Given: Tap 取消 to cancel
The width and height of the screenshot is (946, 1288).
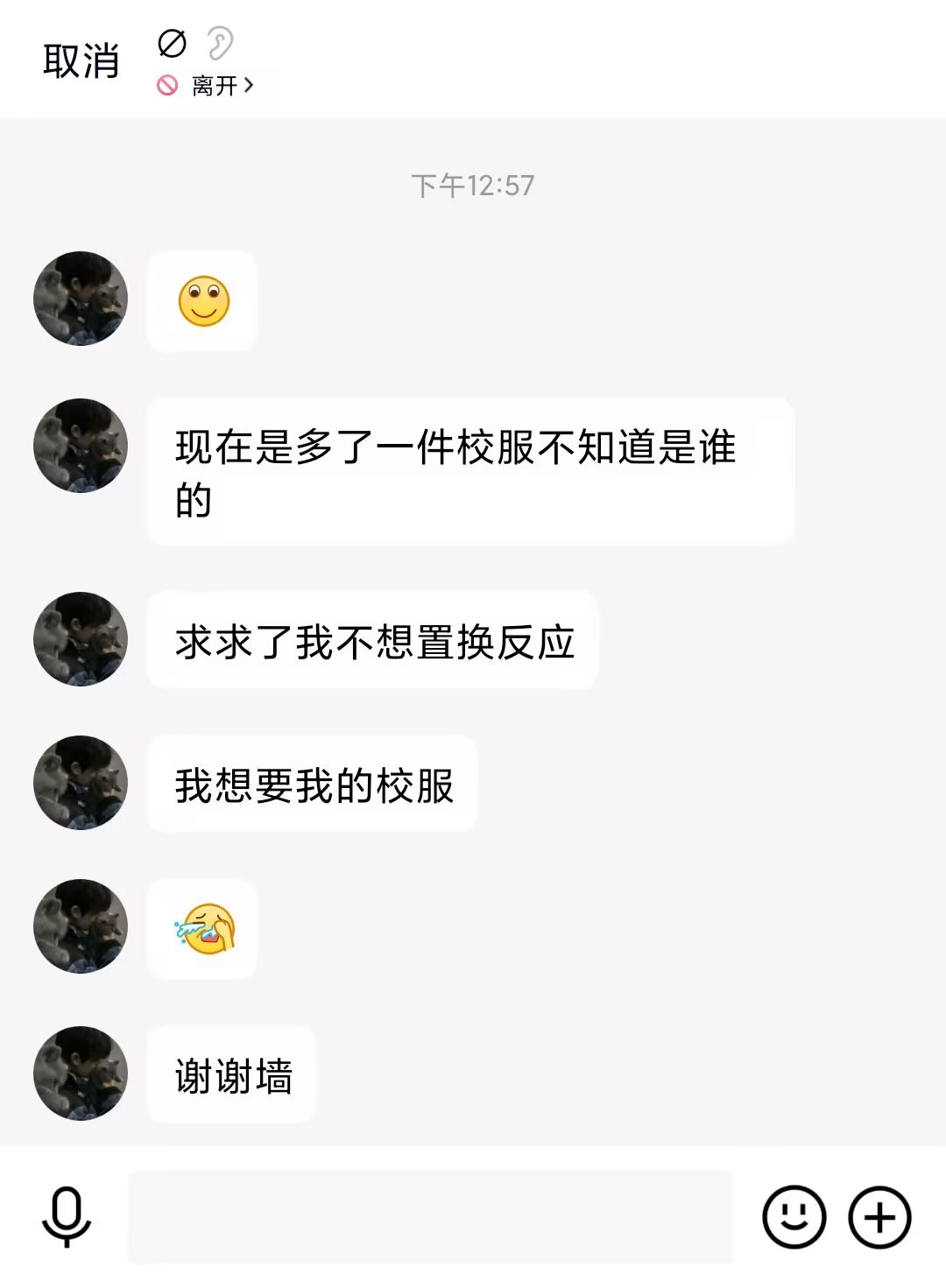Looking at the screenshot, I should [81, 61].
